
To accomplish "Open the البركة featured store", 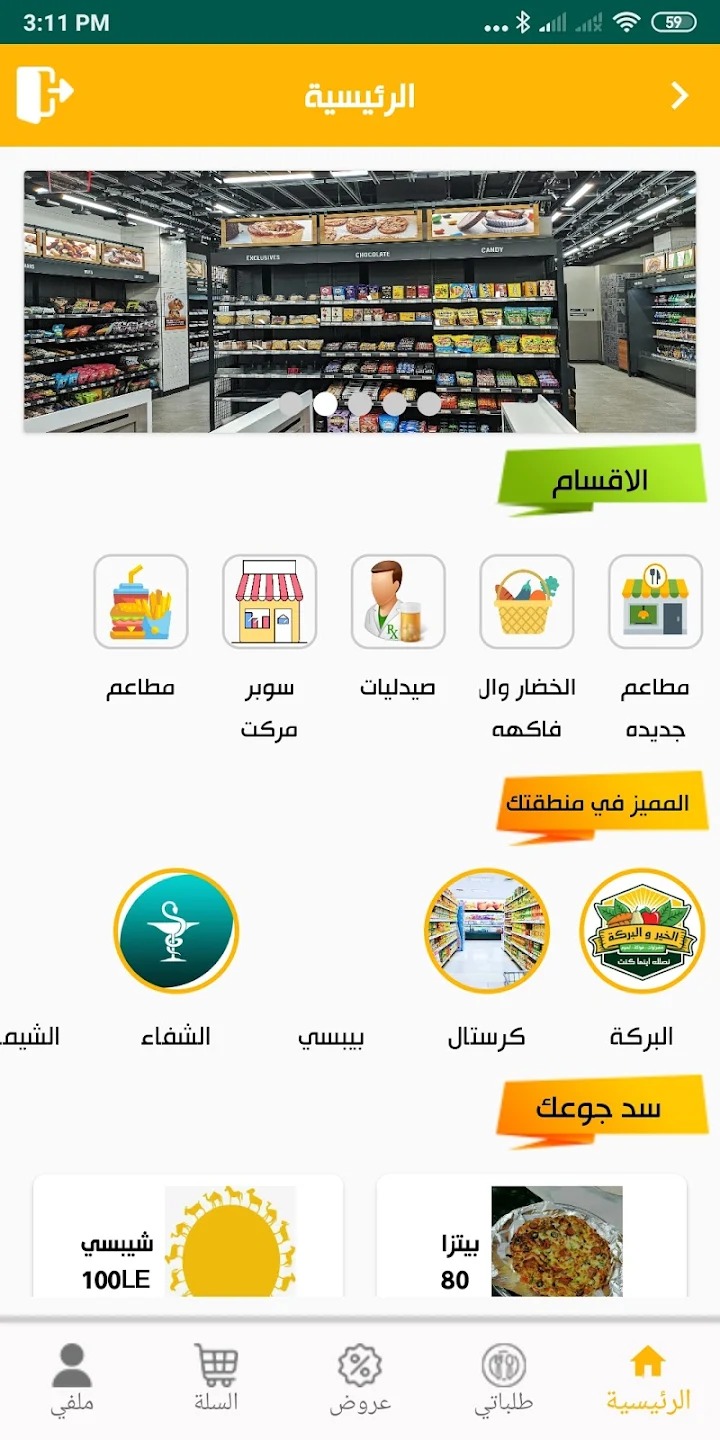I will tap(642, 931).
